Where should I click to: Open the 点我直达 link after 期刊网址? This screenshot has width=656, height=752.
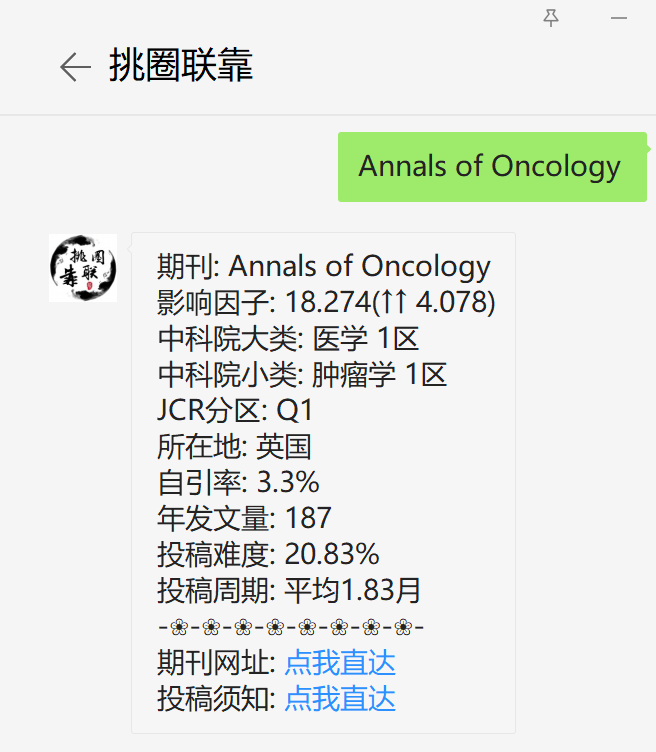[340, 663]
